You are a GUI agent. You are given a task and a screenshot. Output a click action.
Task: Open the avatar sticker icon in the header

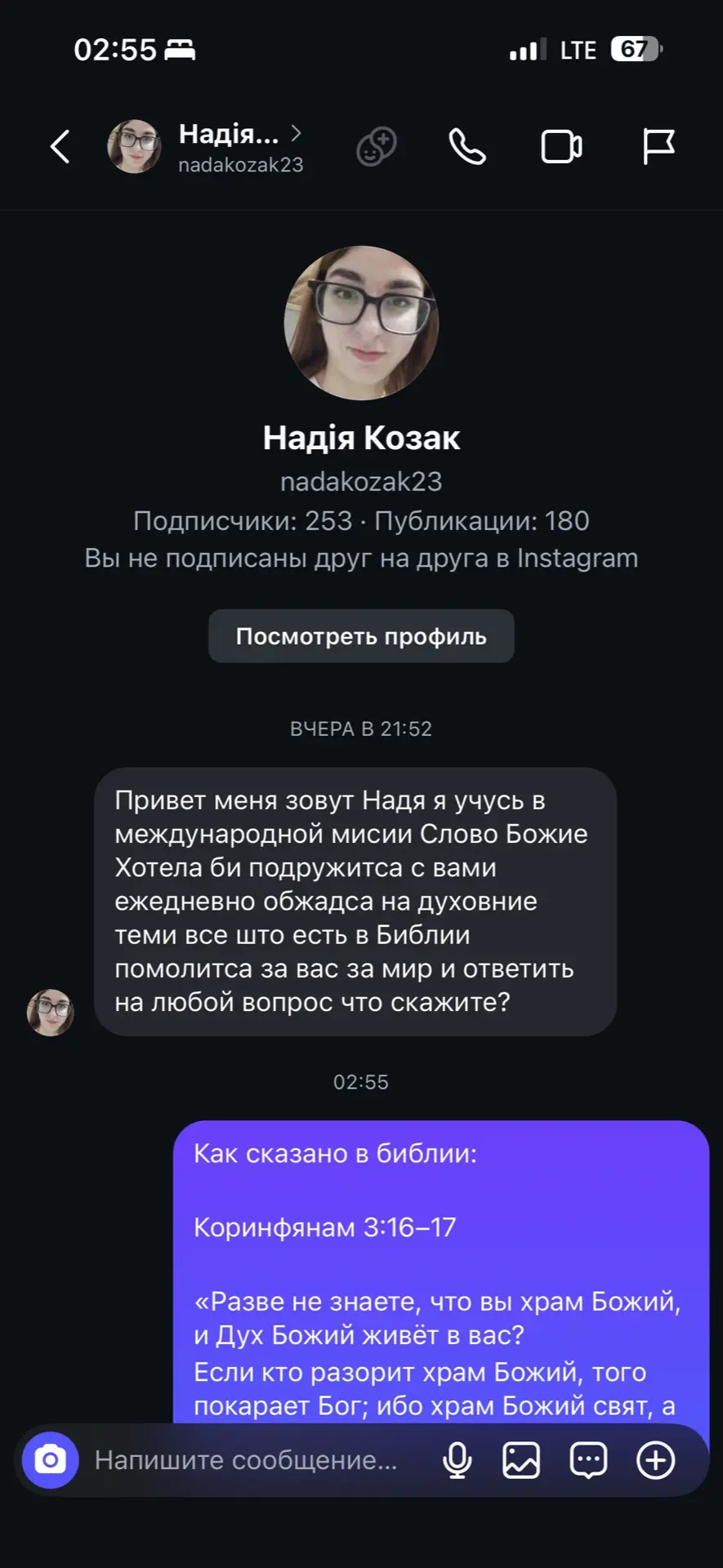376,148
